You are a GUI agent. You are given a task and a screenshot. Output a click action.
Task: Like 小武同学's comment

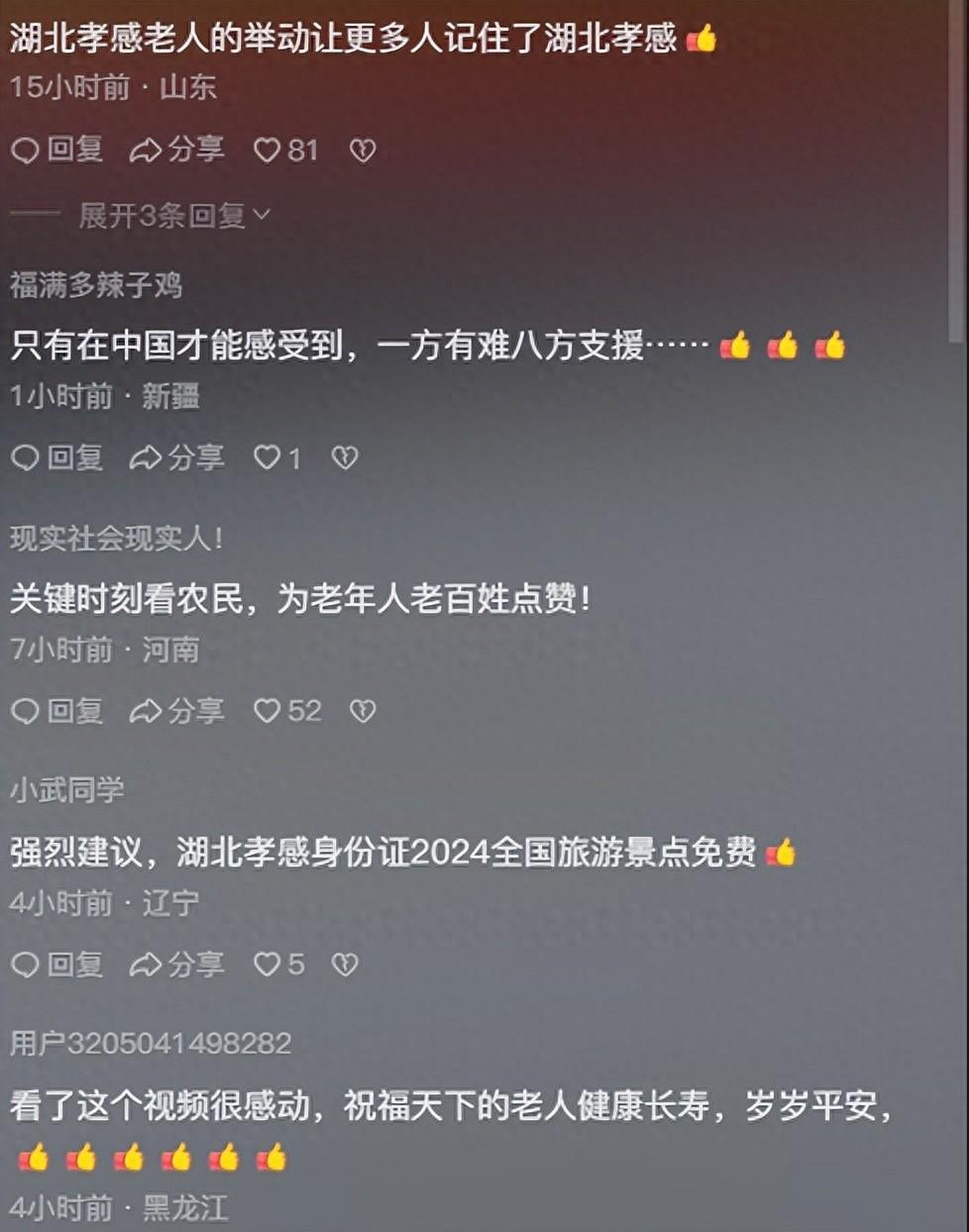click(x=278, y=965)
